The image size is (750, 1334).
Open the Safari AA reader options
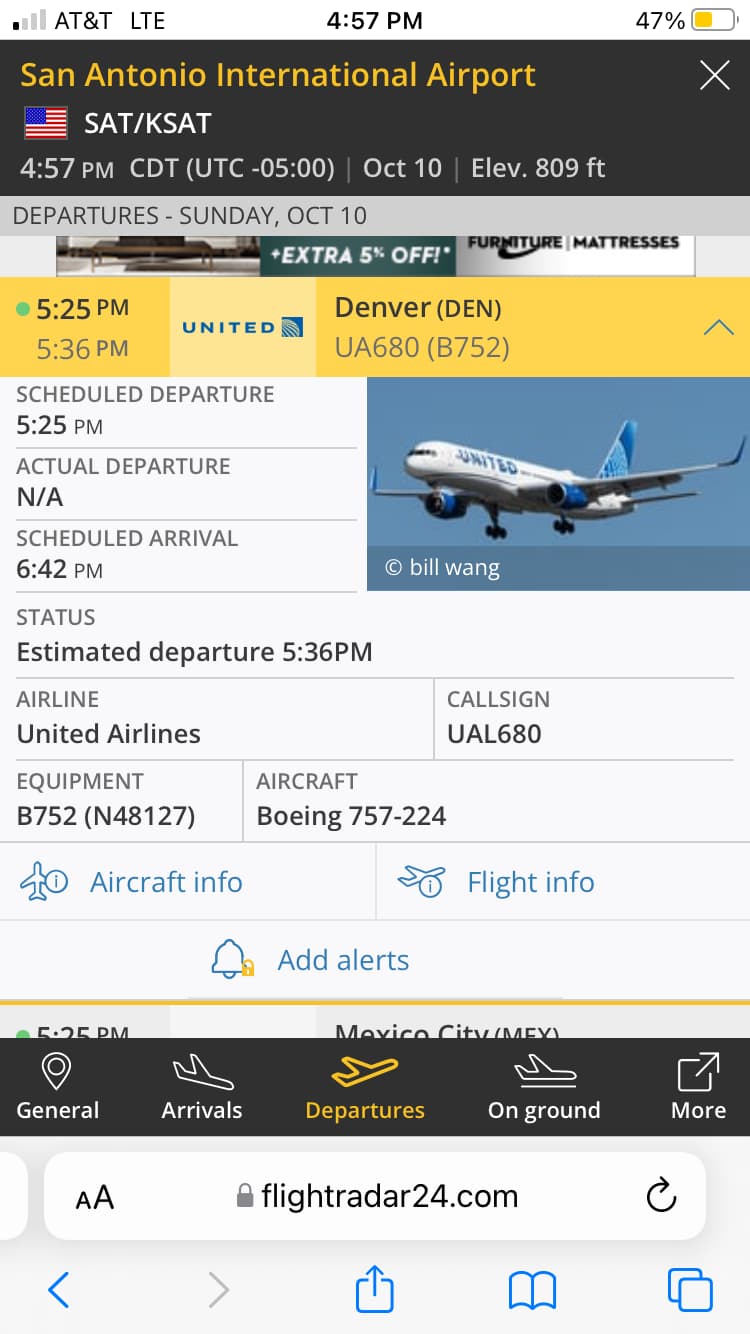(x=95, y=1197)
